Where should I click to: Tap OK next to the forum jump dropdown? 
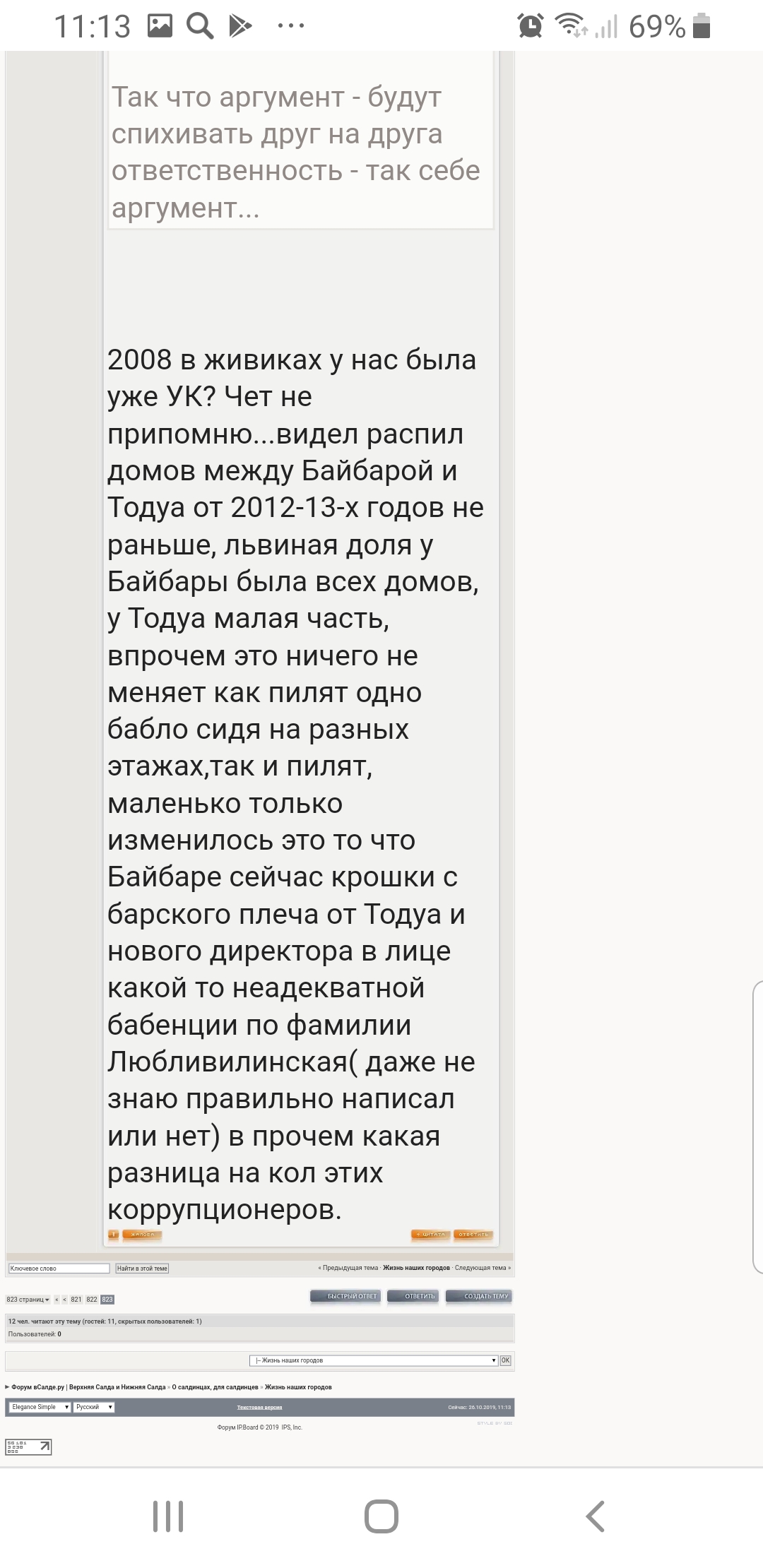point(505,1360)
